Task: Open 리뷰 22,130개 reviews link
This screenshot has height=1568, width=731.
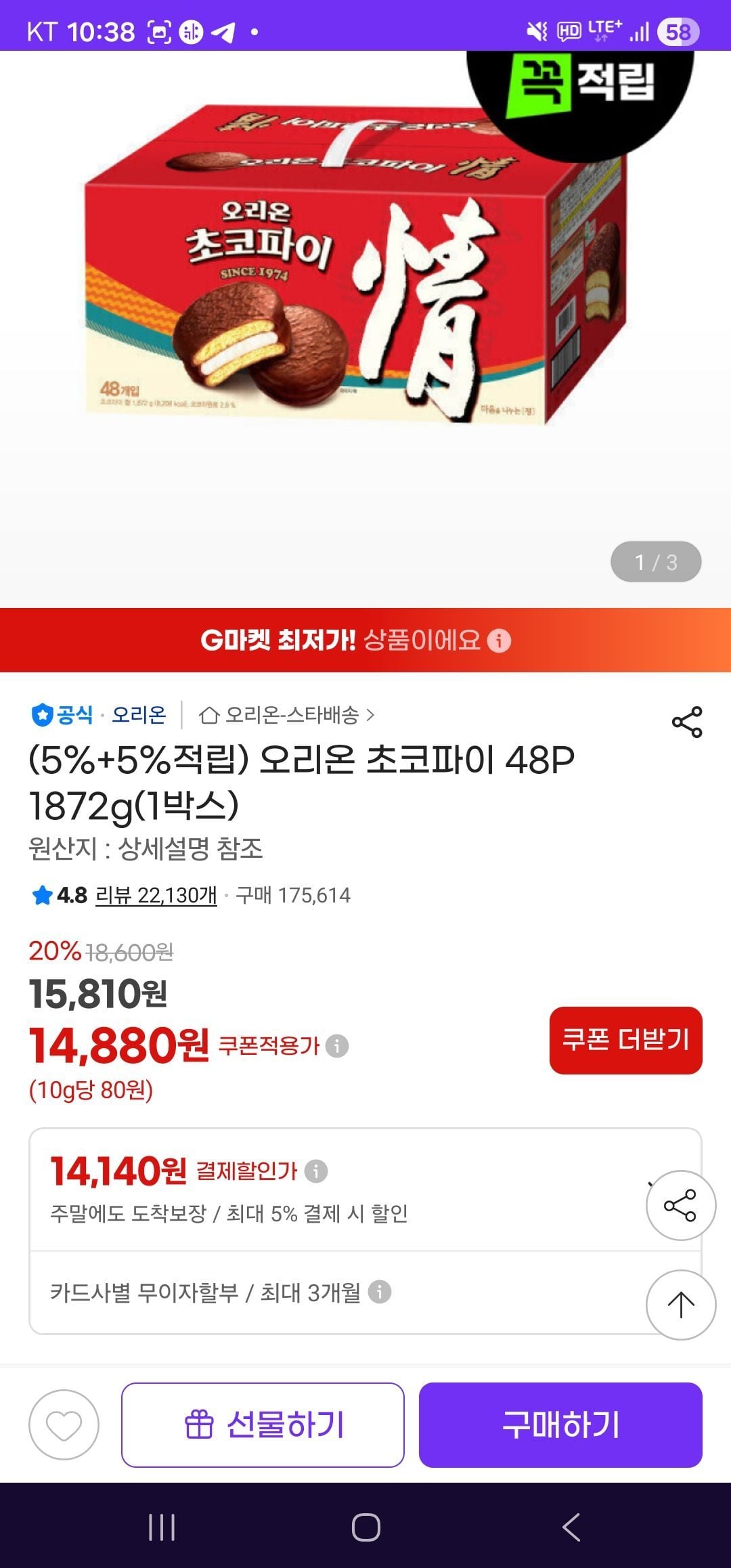Action: pyautogui.click(x=156, y=895)
